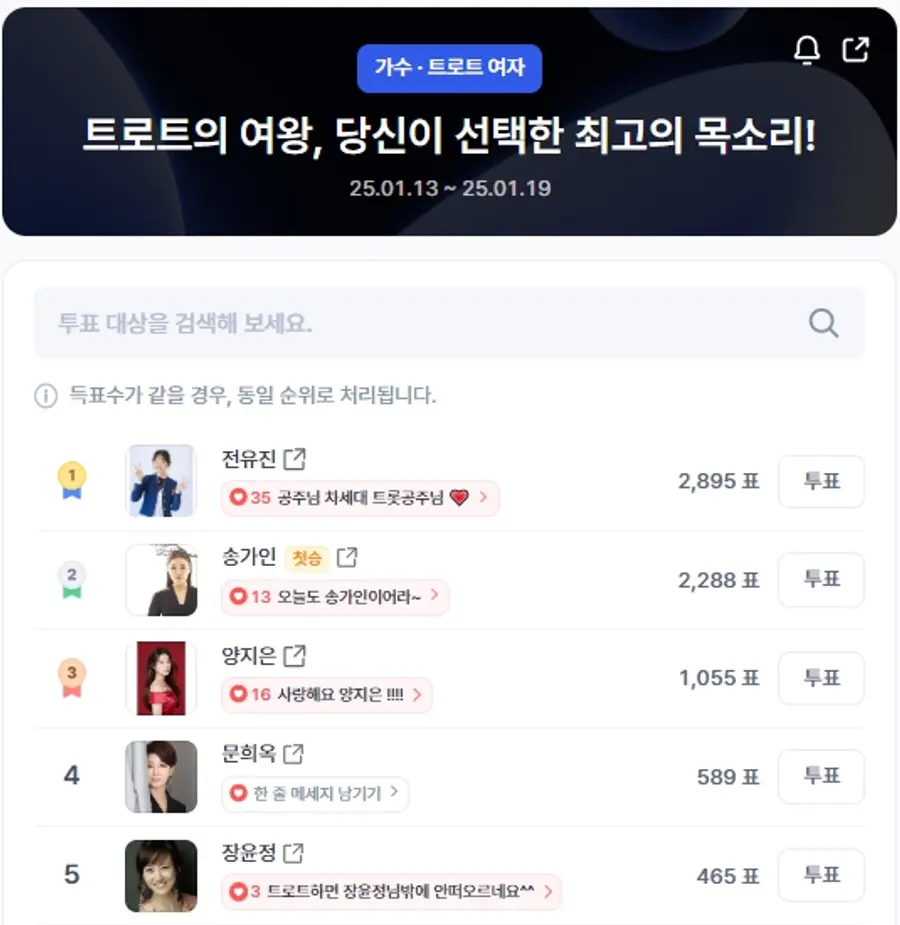
Task: Open cheer messages for 전유진
Action: 360,497
